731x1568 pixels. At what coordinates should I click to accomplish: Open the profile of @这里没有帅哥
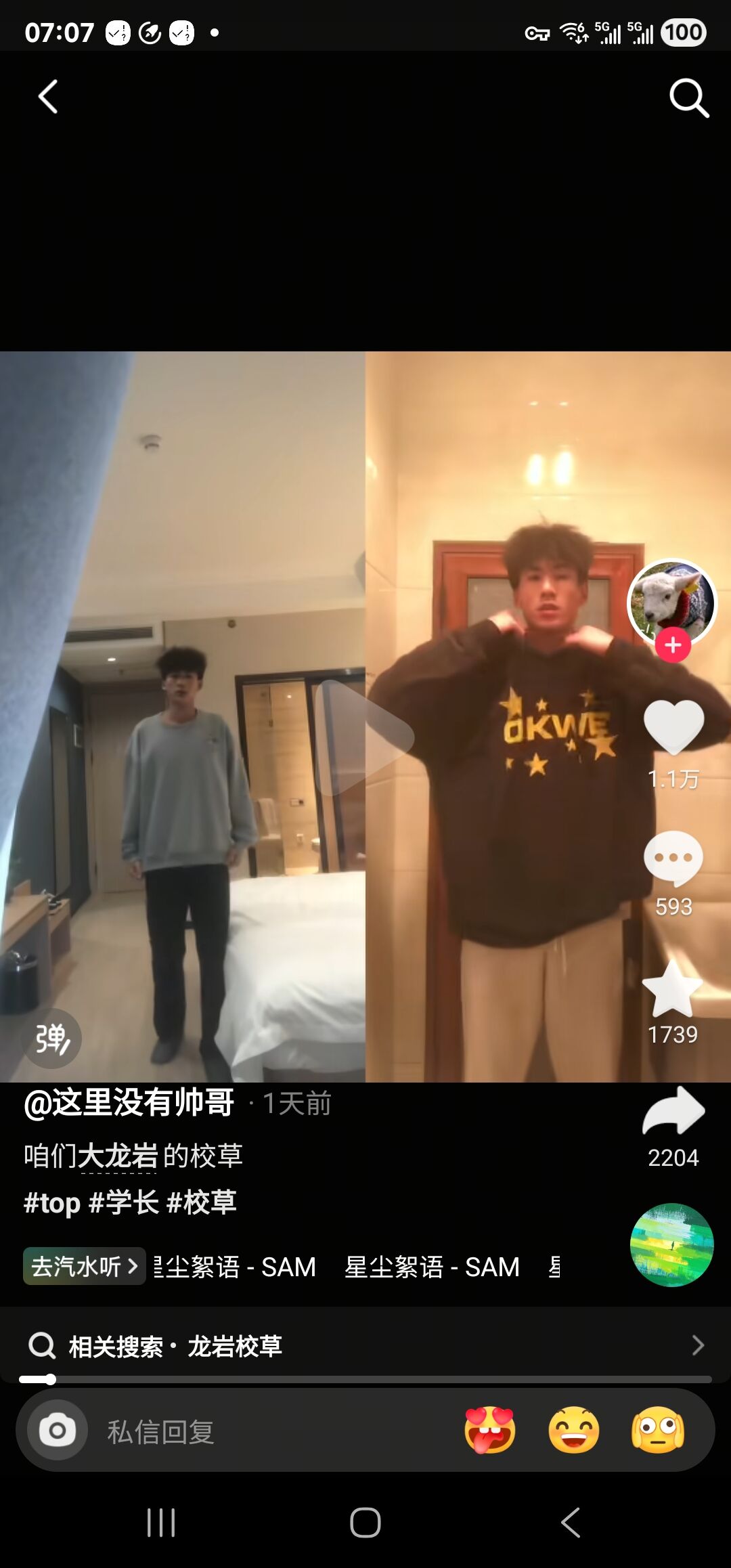pos(129,1103)
